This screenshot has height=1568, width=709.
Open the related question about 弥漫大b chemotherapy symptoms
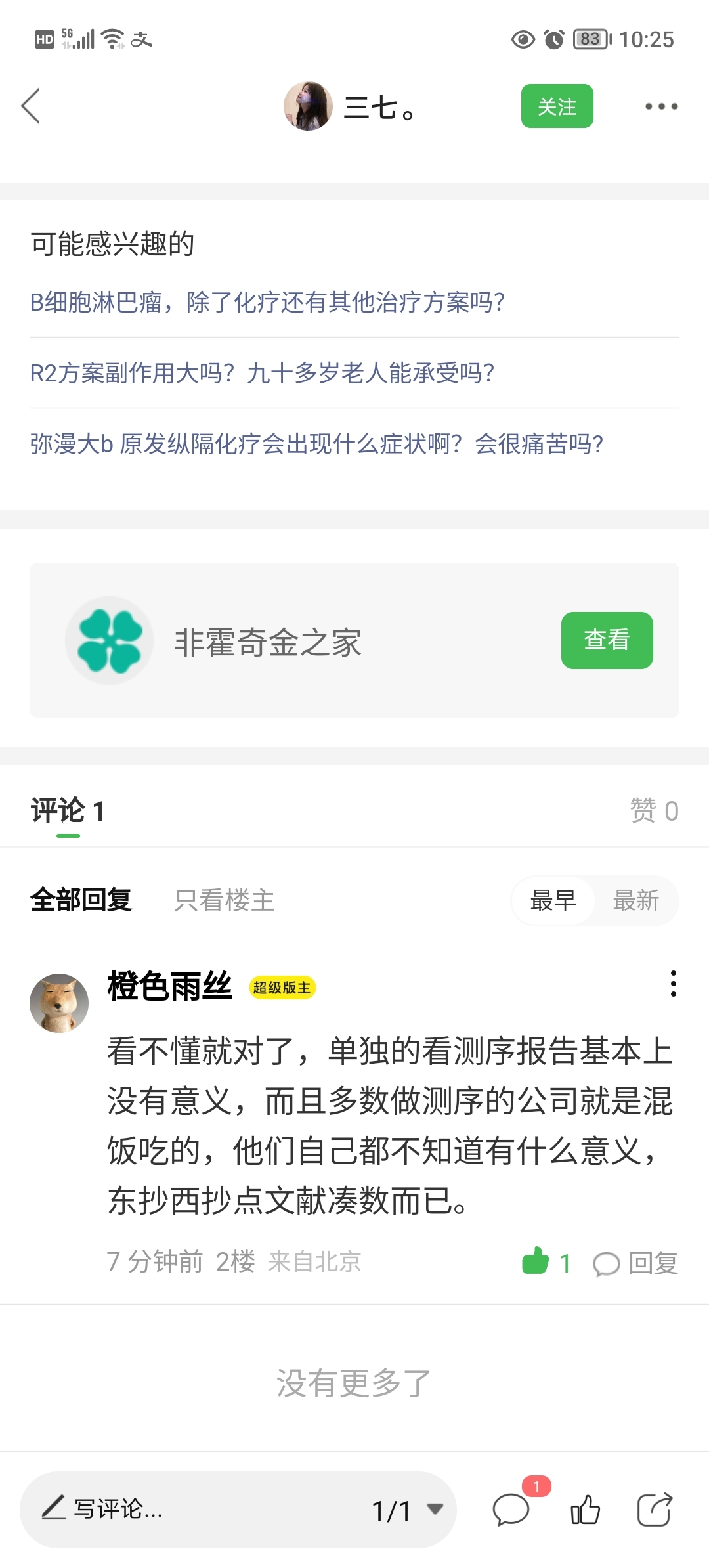tap(316, 444)
